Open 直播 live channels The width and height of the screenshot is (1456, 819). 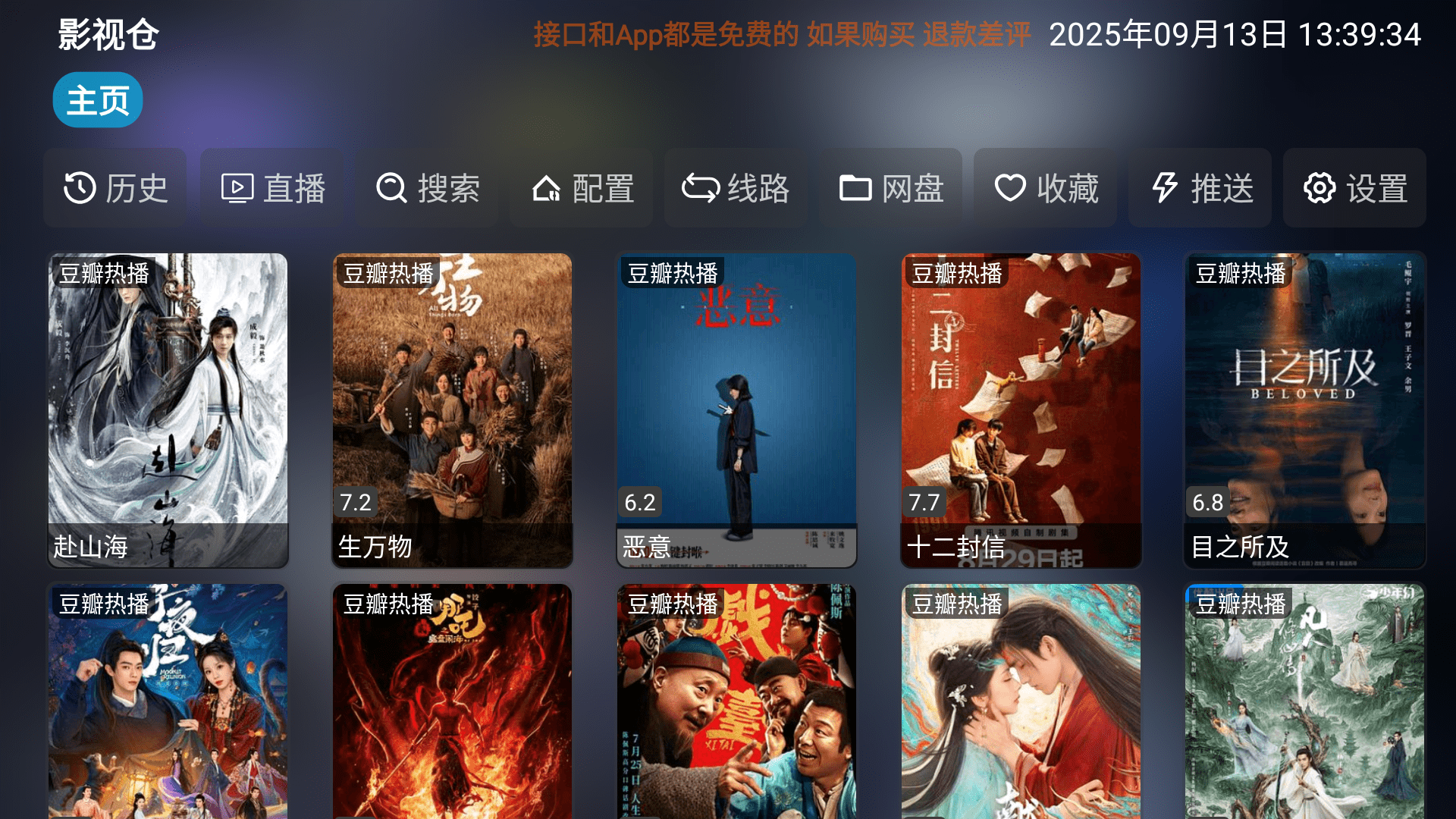pyautogui.click(x=272, y=188)
